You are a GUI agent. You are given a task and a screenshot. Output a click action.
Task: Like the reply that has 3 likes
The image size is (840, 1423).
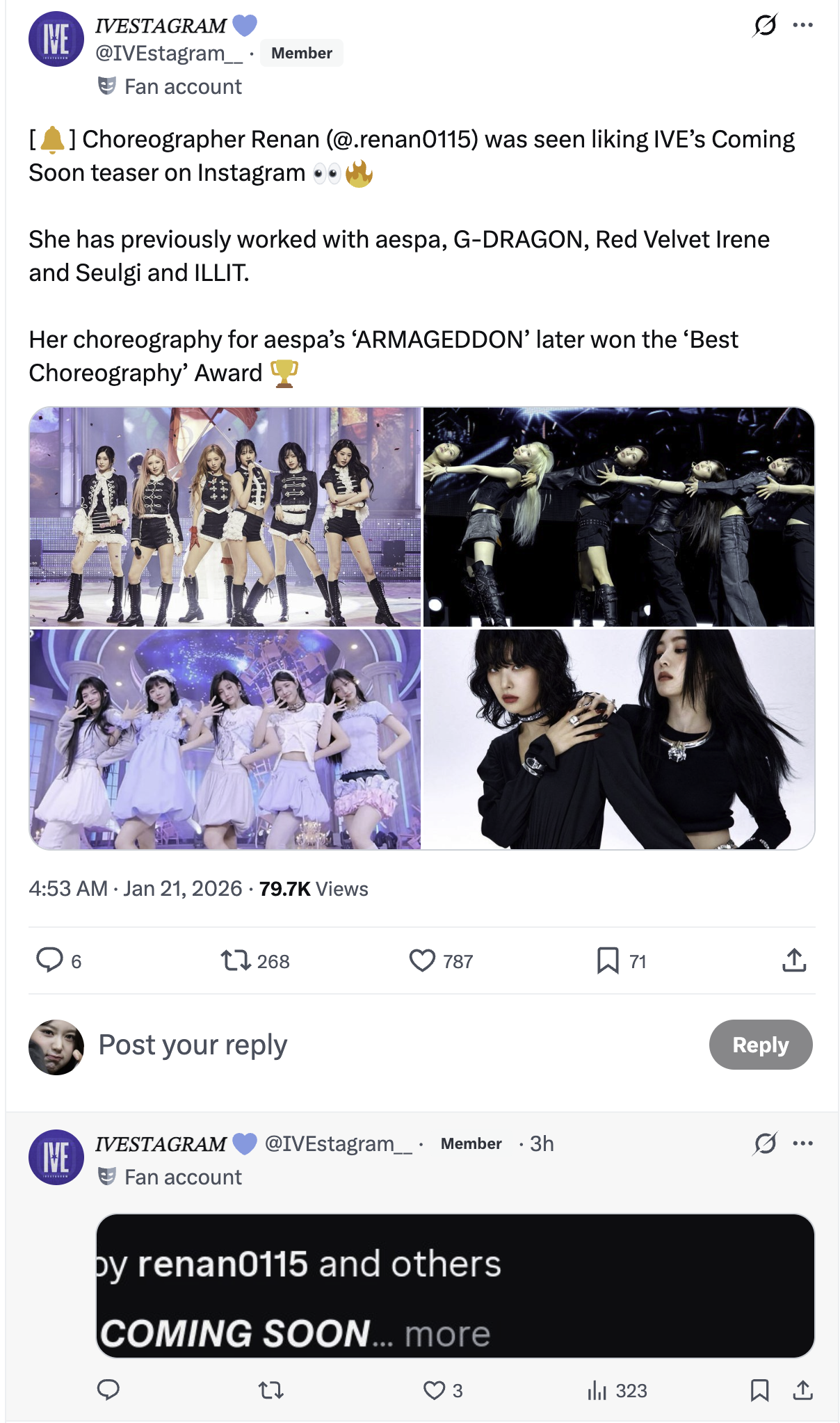[434, 1390]
